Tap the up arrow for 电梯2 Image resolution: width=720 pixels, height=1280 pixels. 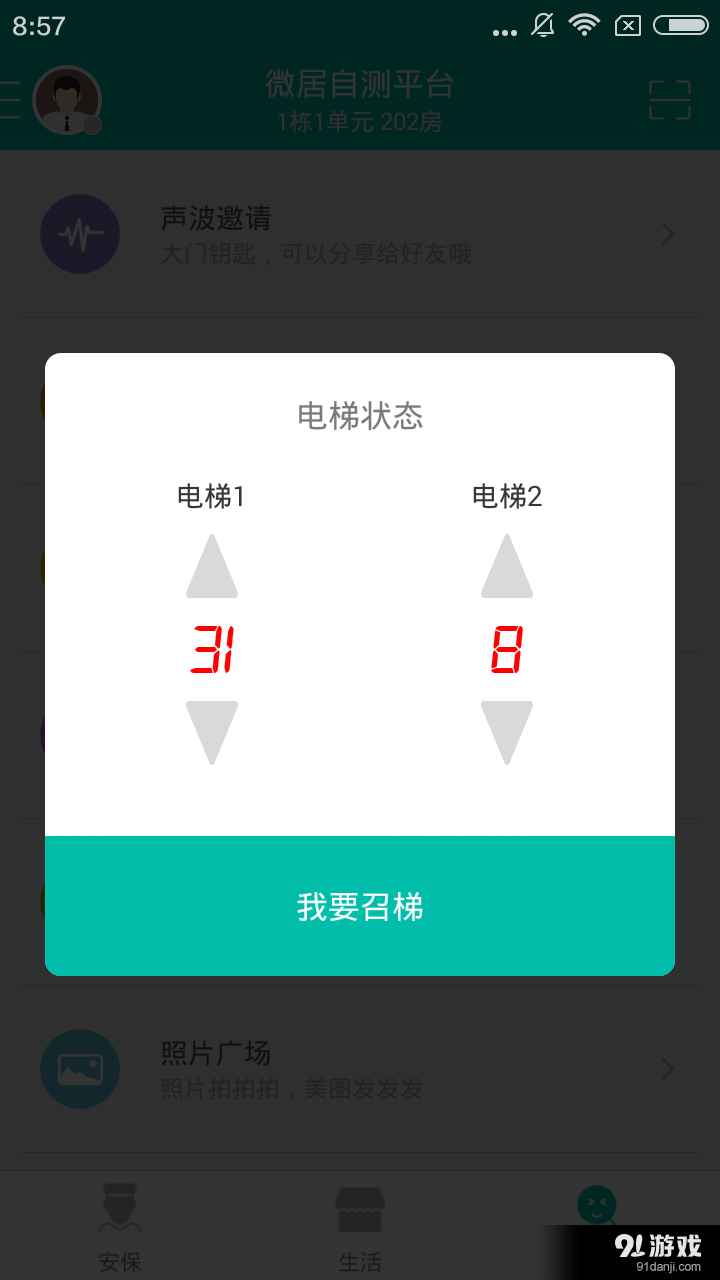point(507,566)
